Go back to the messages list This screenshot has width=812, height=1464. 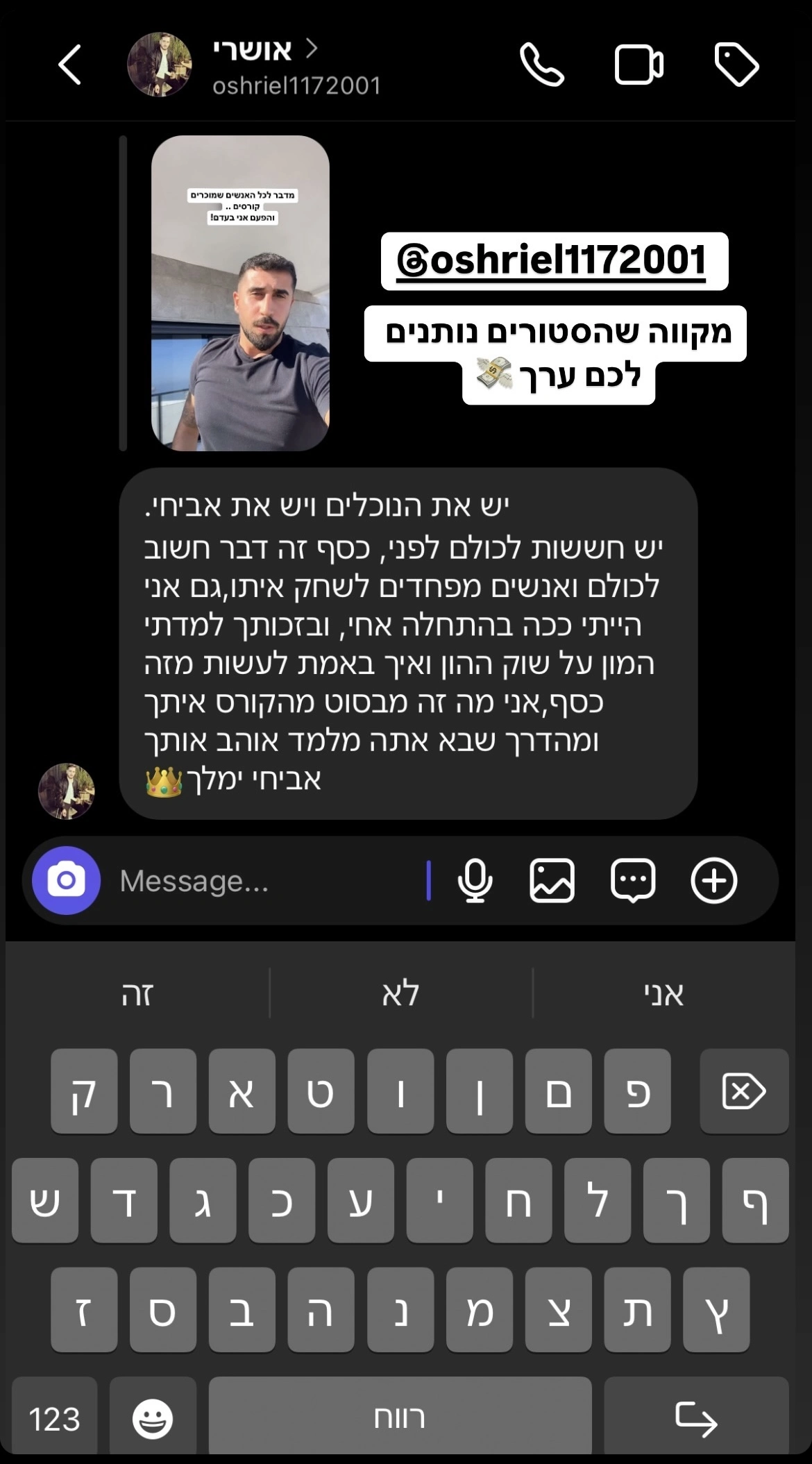click(69, 65)
